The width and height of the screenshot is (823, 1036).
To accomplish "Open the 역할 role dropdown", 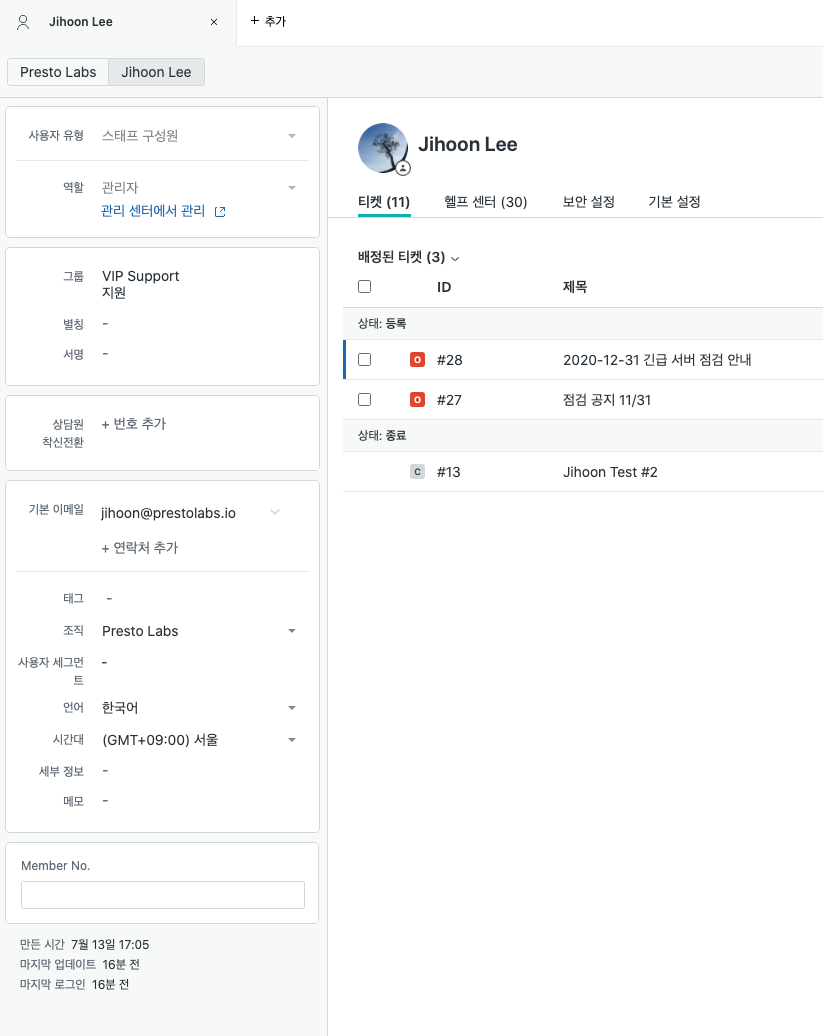I will [x=291, y=188].
